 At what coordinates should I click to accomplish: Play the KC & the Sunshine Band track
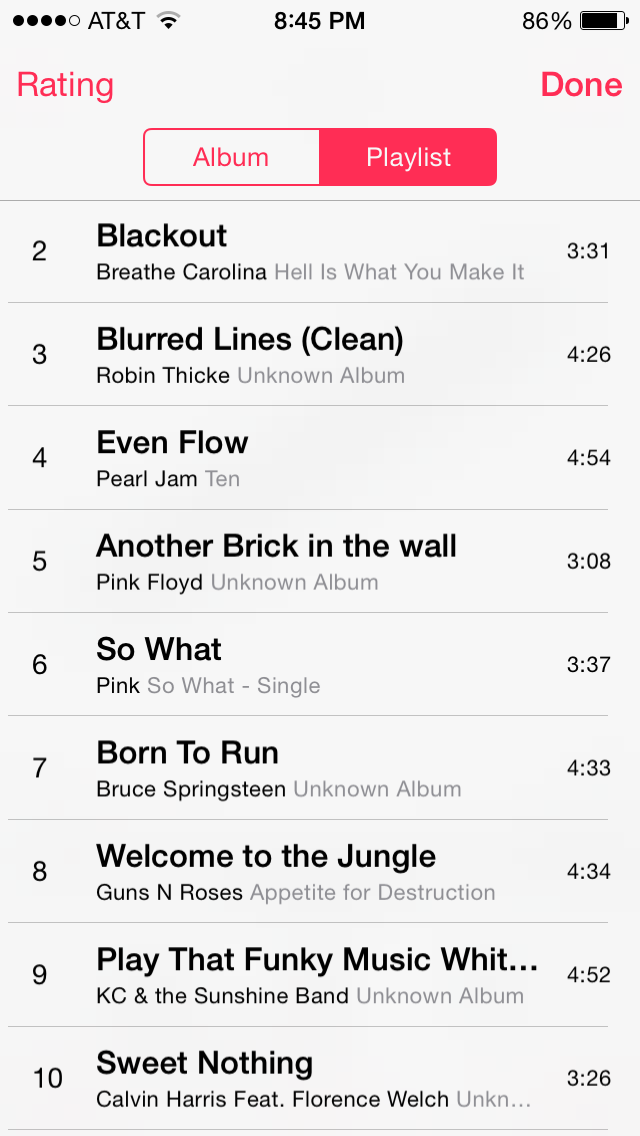click(310, 975)
